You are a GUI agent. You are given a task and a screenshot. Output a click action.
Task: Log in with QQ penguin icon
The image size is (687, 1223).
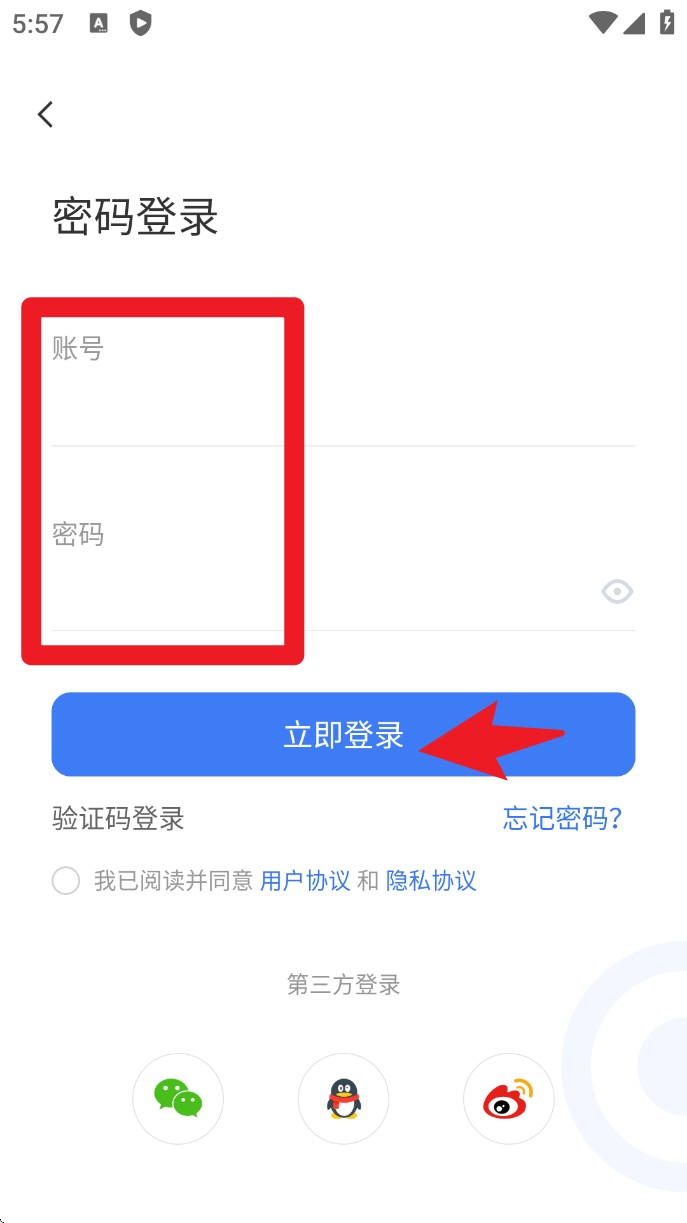pyautogui.click(x=343, y=1098)
